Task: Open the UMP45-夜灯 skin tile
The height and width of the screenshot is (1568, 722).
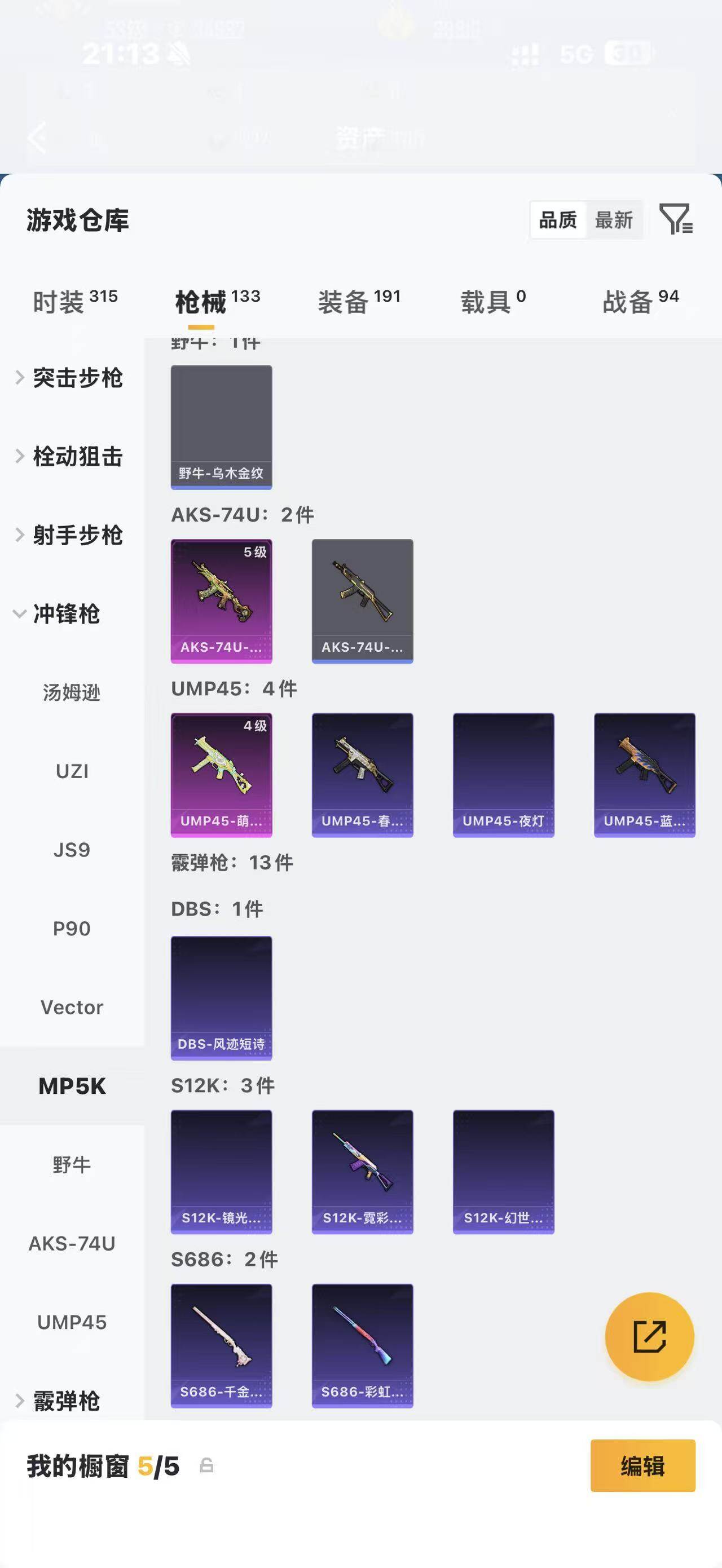Action: tap(504, 775)
